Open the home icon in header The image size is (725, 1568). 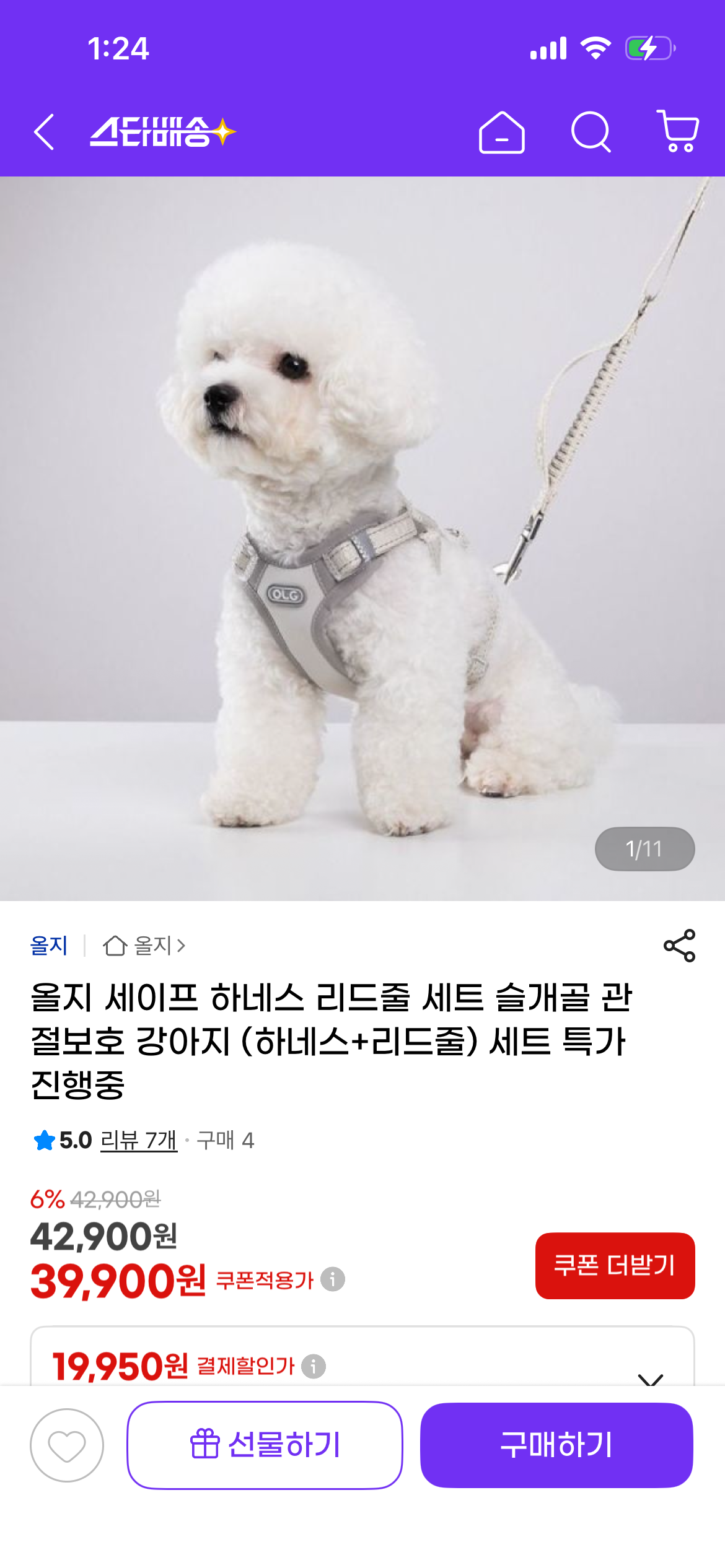click(501, 132)
